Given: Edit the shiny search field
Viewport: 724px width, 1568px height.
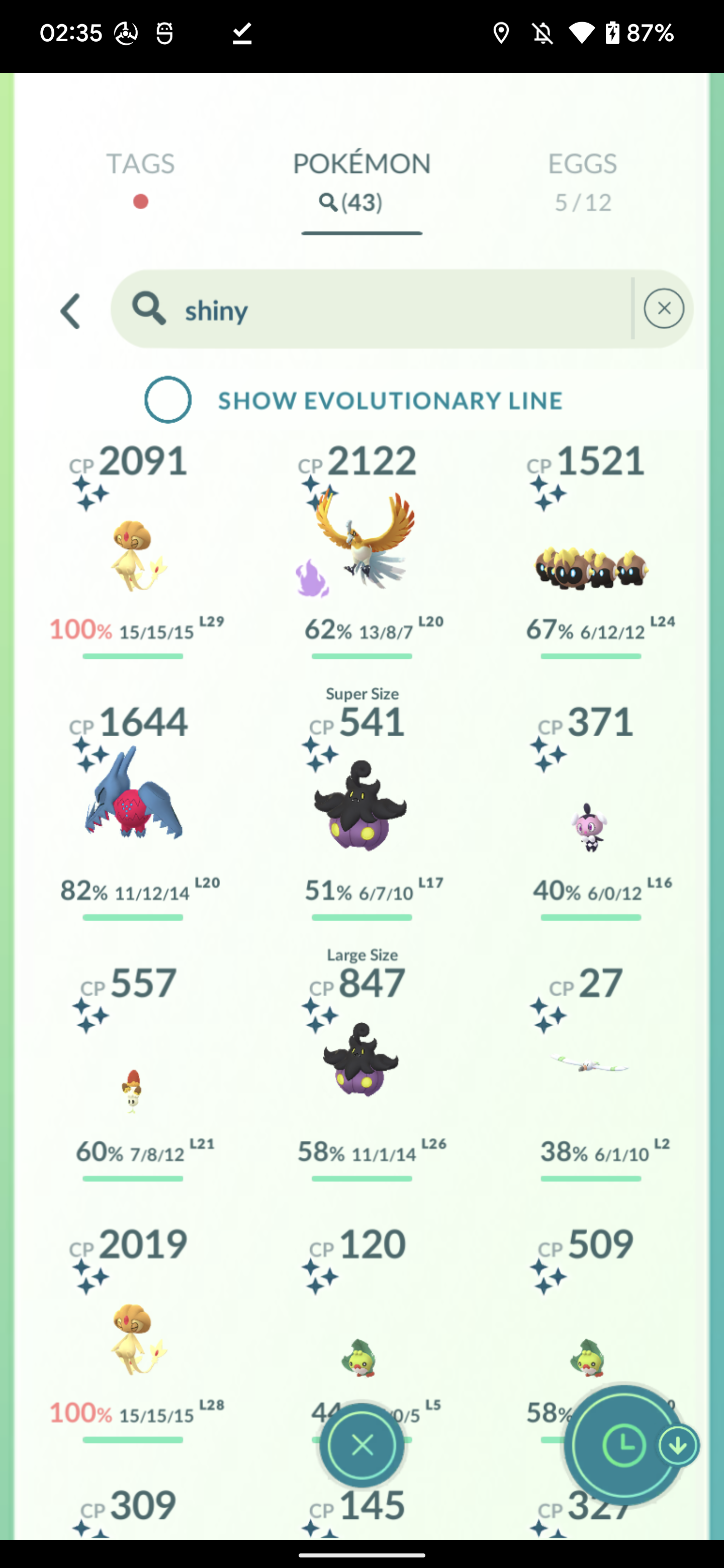Looking at the screenshot, I should [x=372, y=309].
